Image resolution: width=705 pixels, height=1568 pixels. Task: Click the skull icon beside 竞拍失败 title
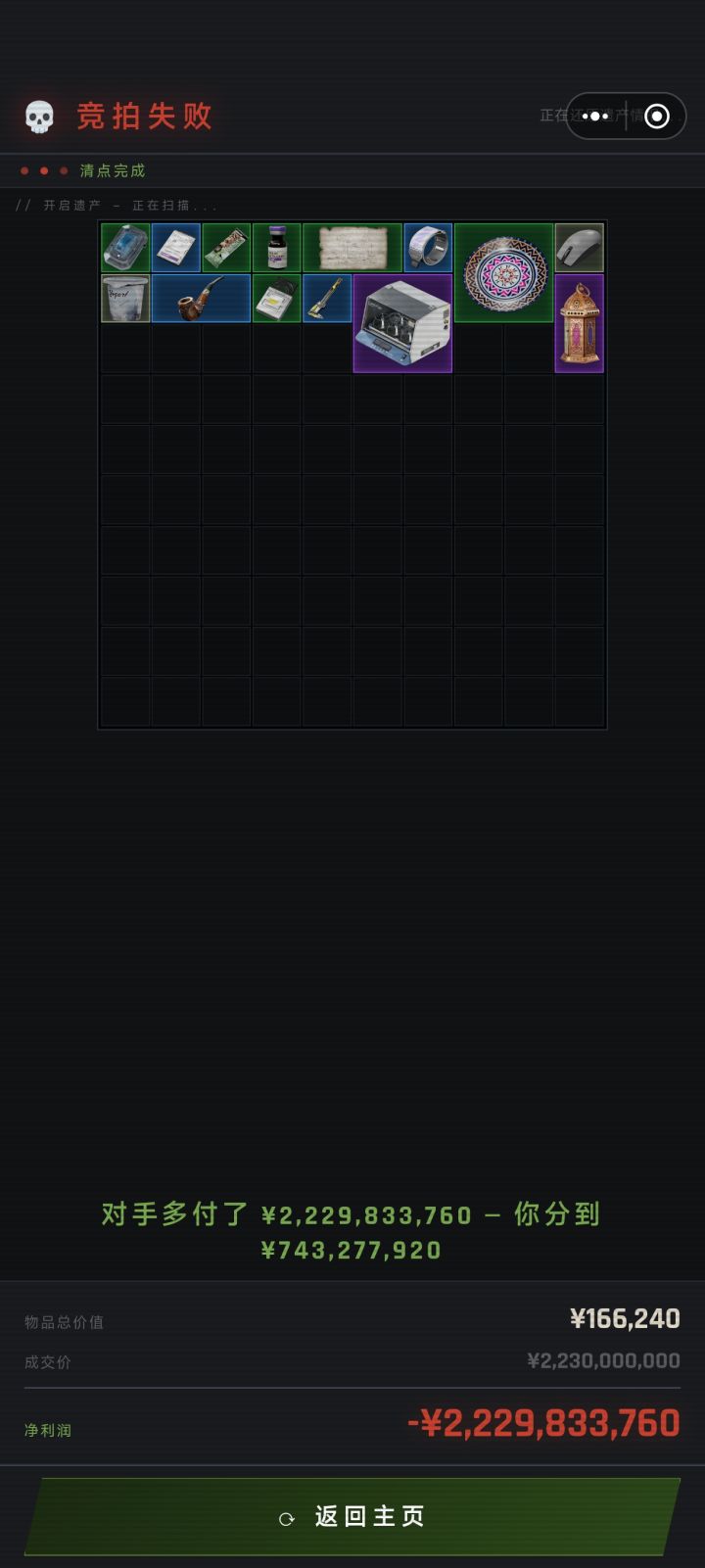pyautogui.click(x=38, y=115)
